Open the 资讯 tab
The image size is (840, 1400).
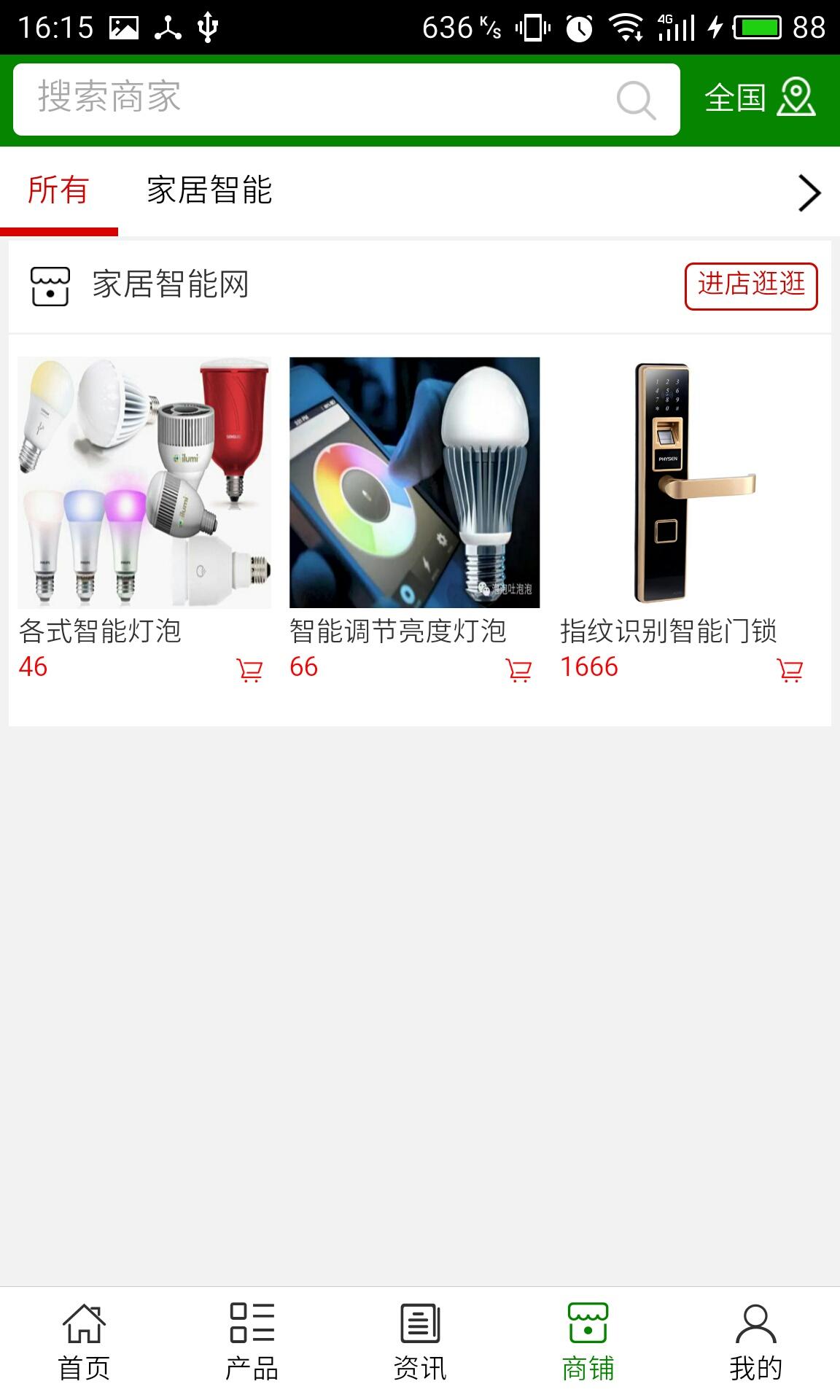pos(420,1343)
